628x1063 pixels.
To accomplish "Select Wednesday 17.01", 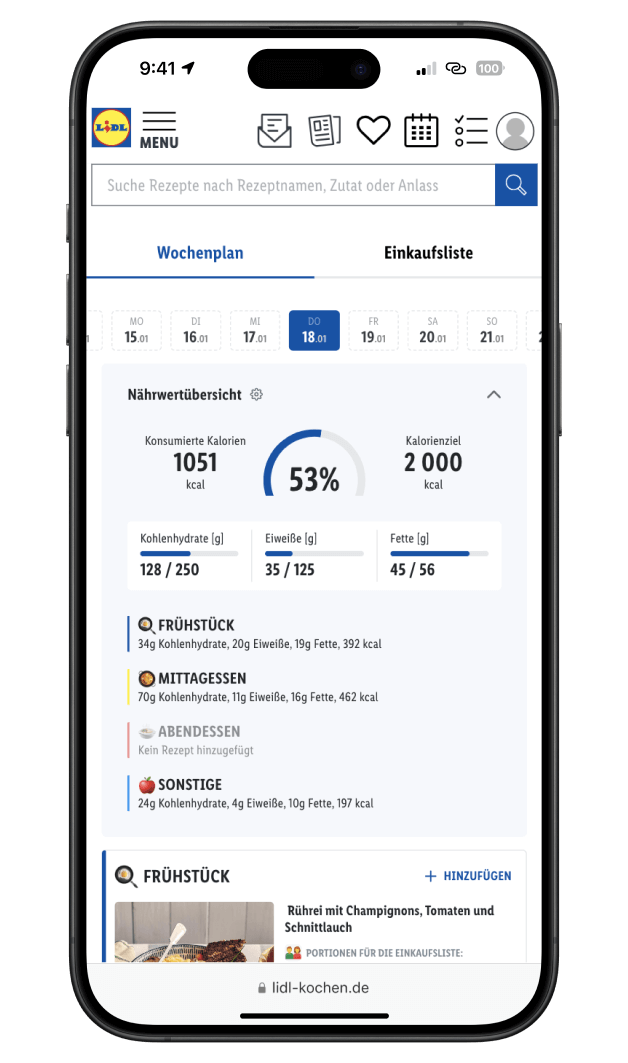I will click(x=255, y=331).
